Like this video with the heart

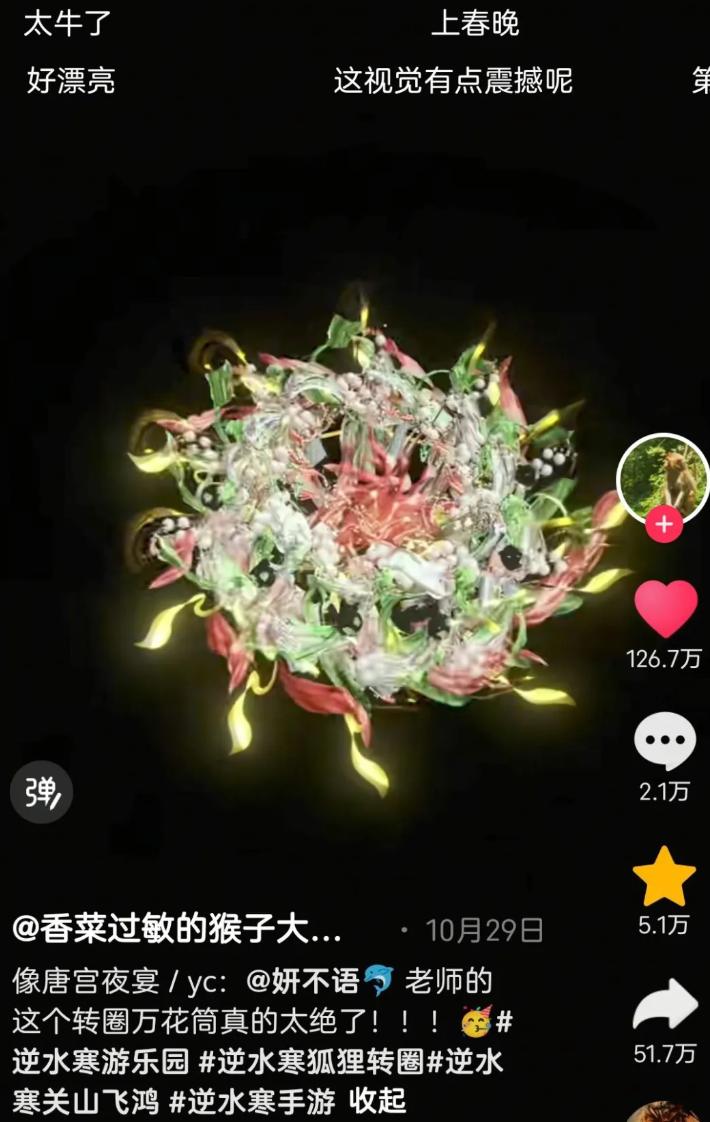666,608
